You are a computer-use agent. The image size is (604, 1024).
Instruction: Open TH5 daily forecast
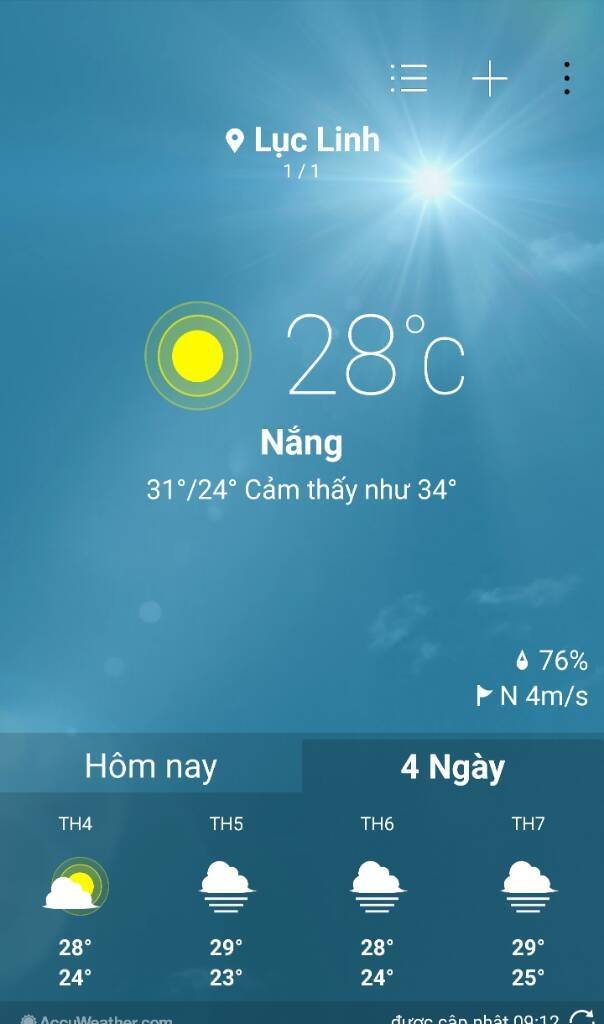(226, 900)
